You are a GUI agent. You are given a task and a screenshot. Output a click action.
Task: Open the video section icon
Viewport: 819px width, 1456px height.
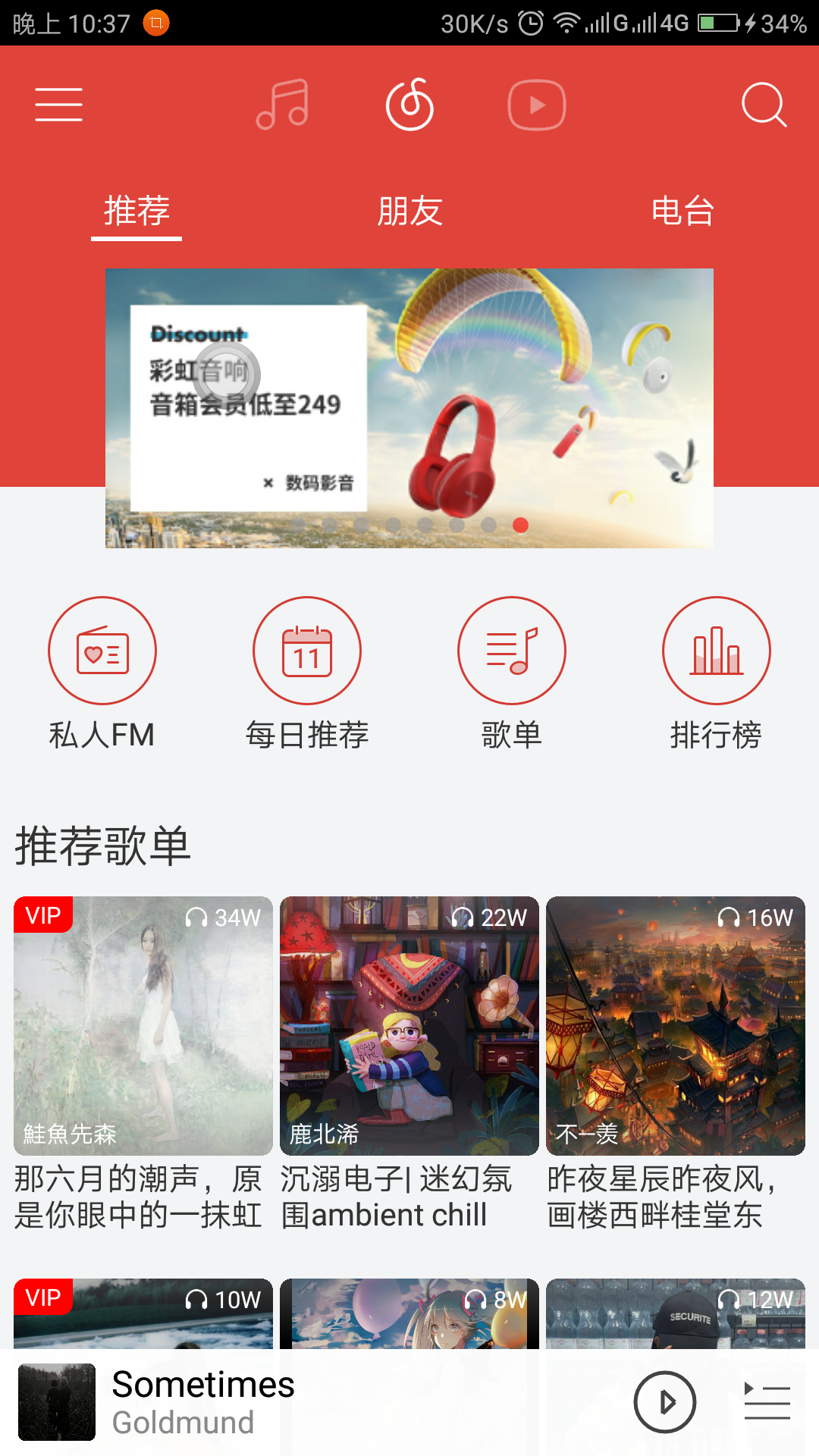coord(537,105)
